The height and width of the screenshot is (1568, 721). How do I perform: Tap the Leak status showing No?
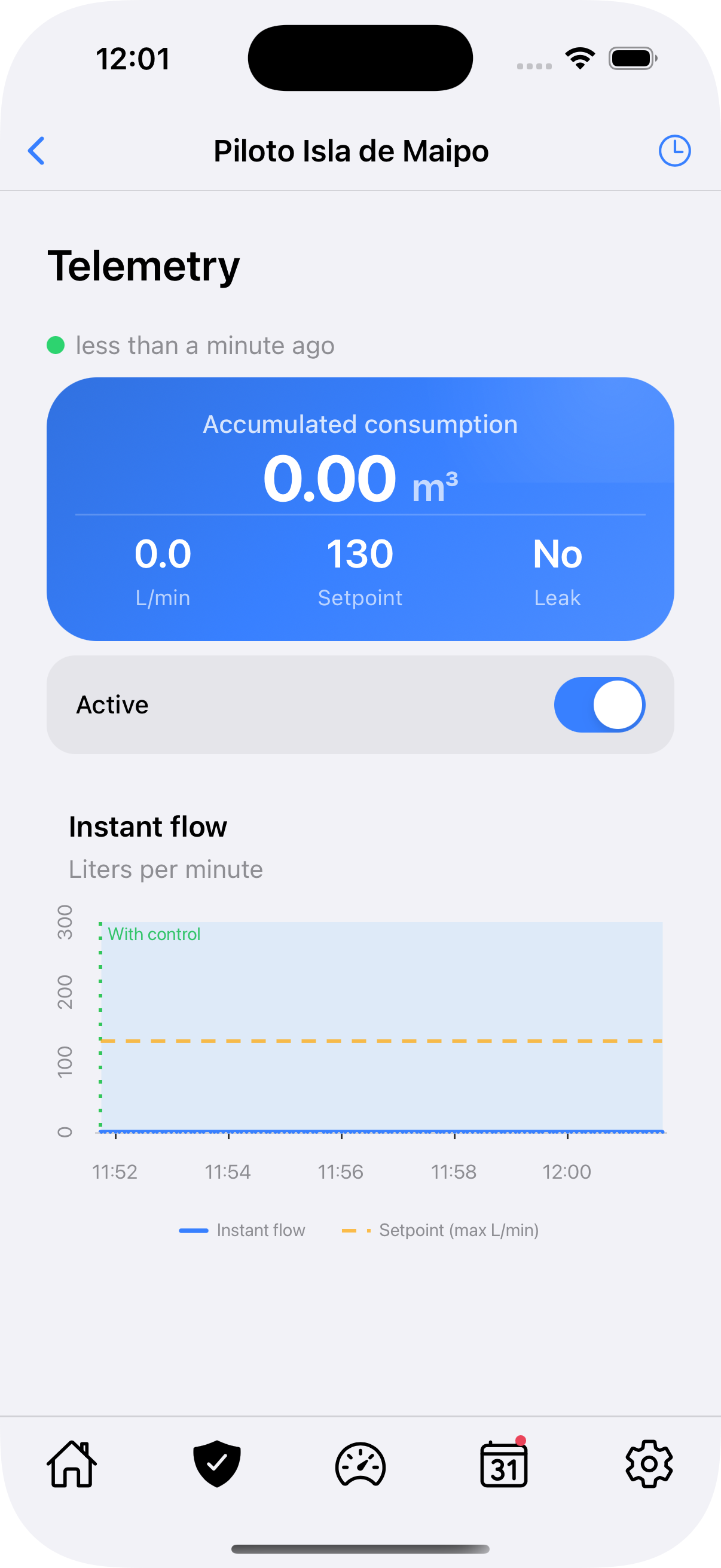pos(556,554)
